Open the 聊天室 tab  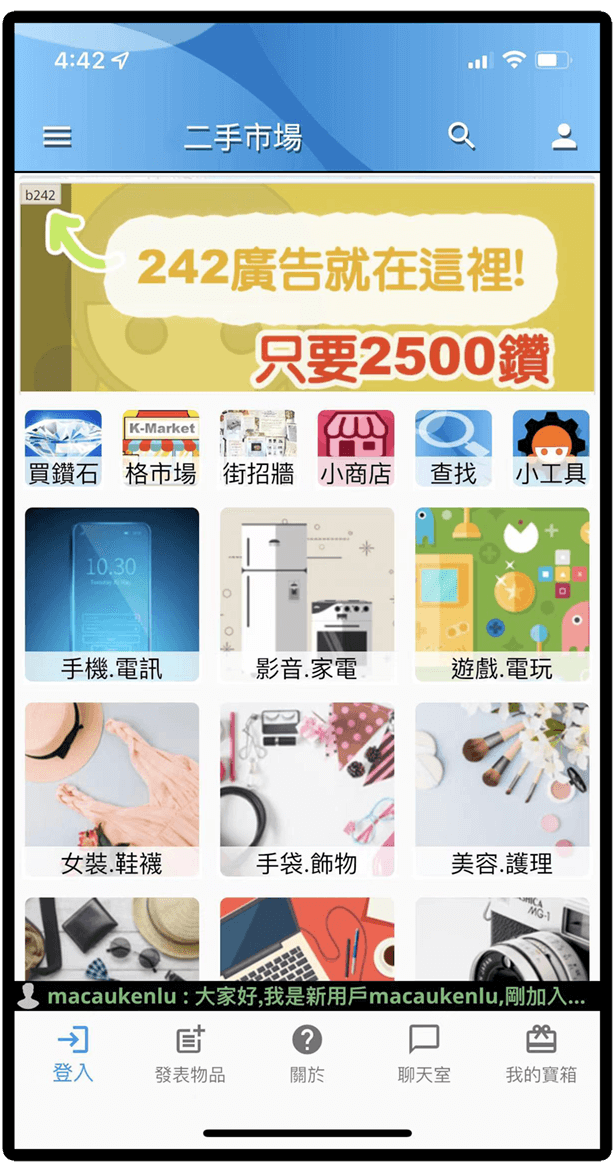(424, 1054)
